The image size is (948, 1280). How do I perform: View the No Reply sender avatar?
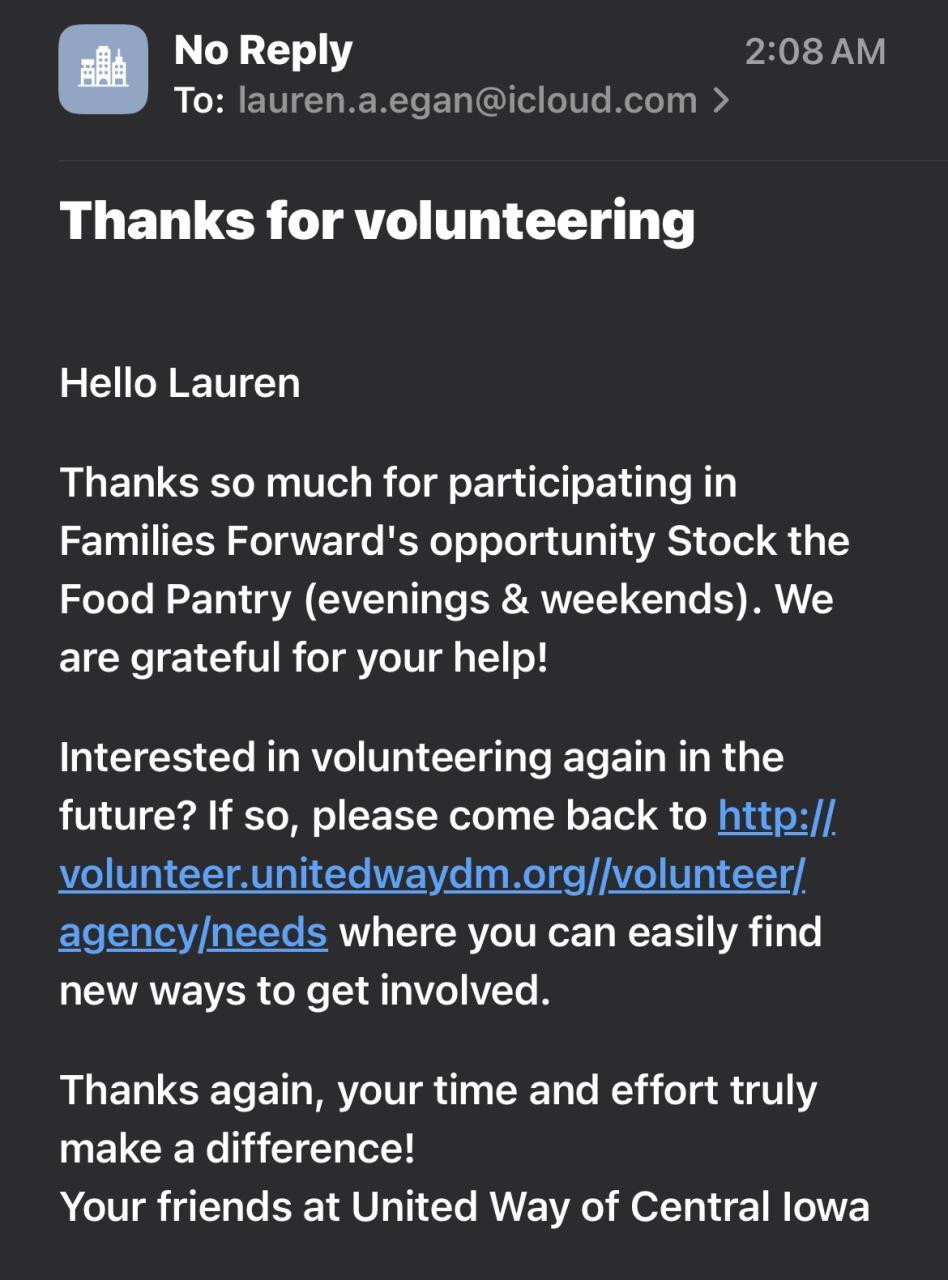pos(104,70)
